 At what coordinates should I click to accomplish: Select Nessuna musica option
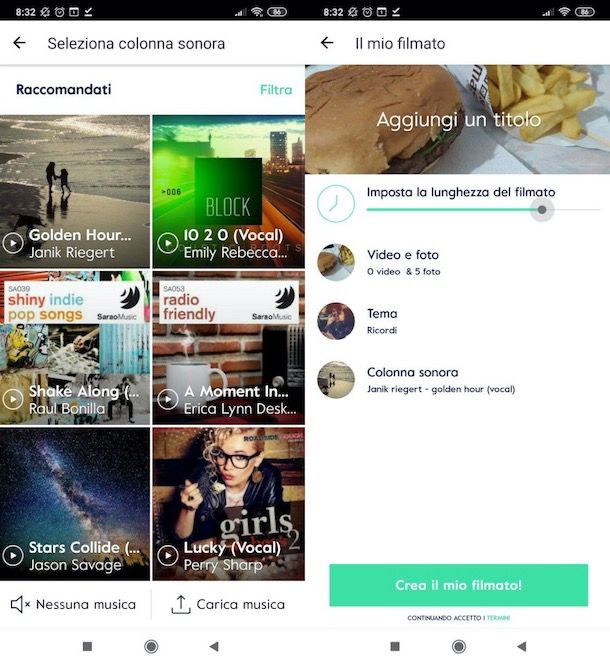(74, 604)
